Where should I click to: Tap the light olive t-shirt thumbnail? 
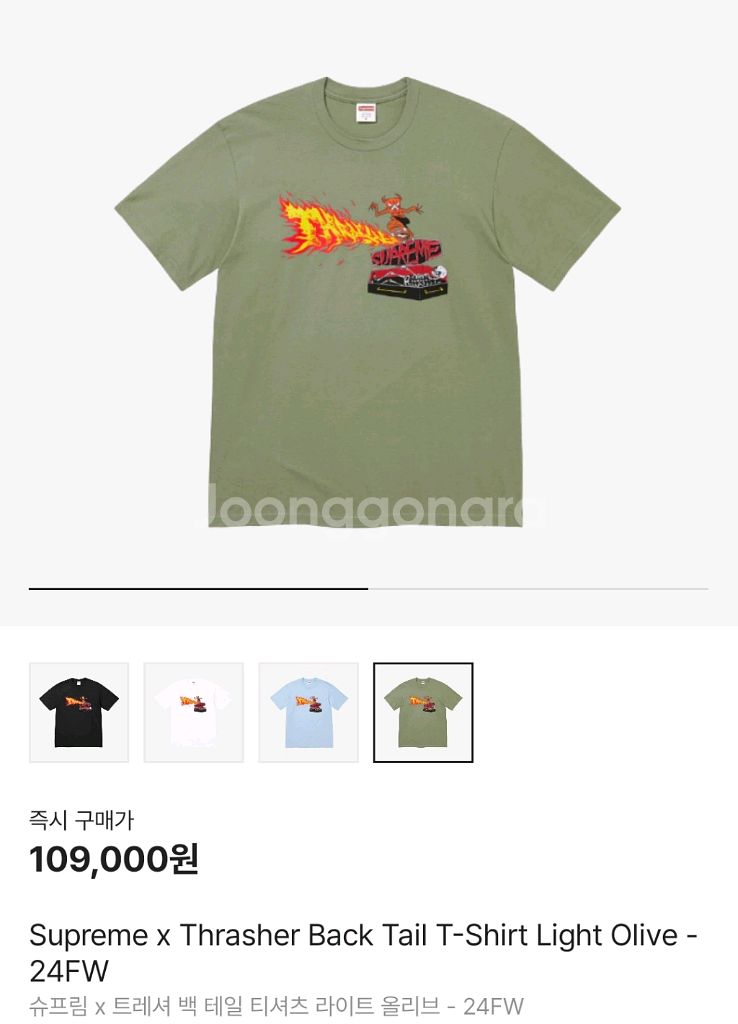(x=423, y=712)
